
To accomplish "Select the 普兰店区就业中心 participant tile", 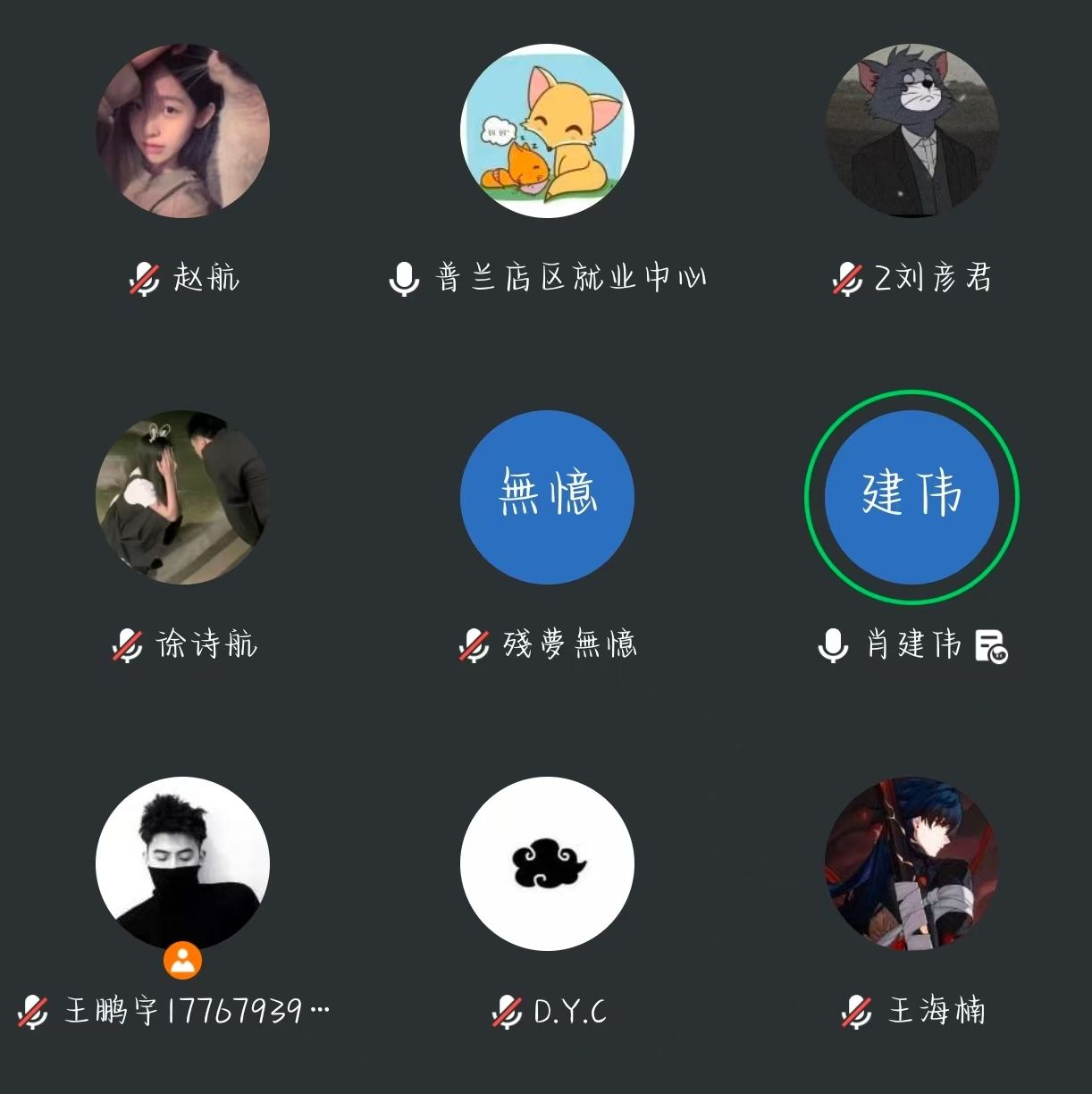I will pyautogui.click(x=547, y=130).
